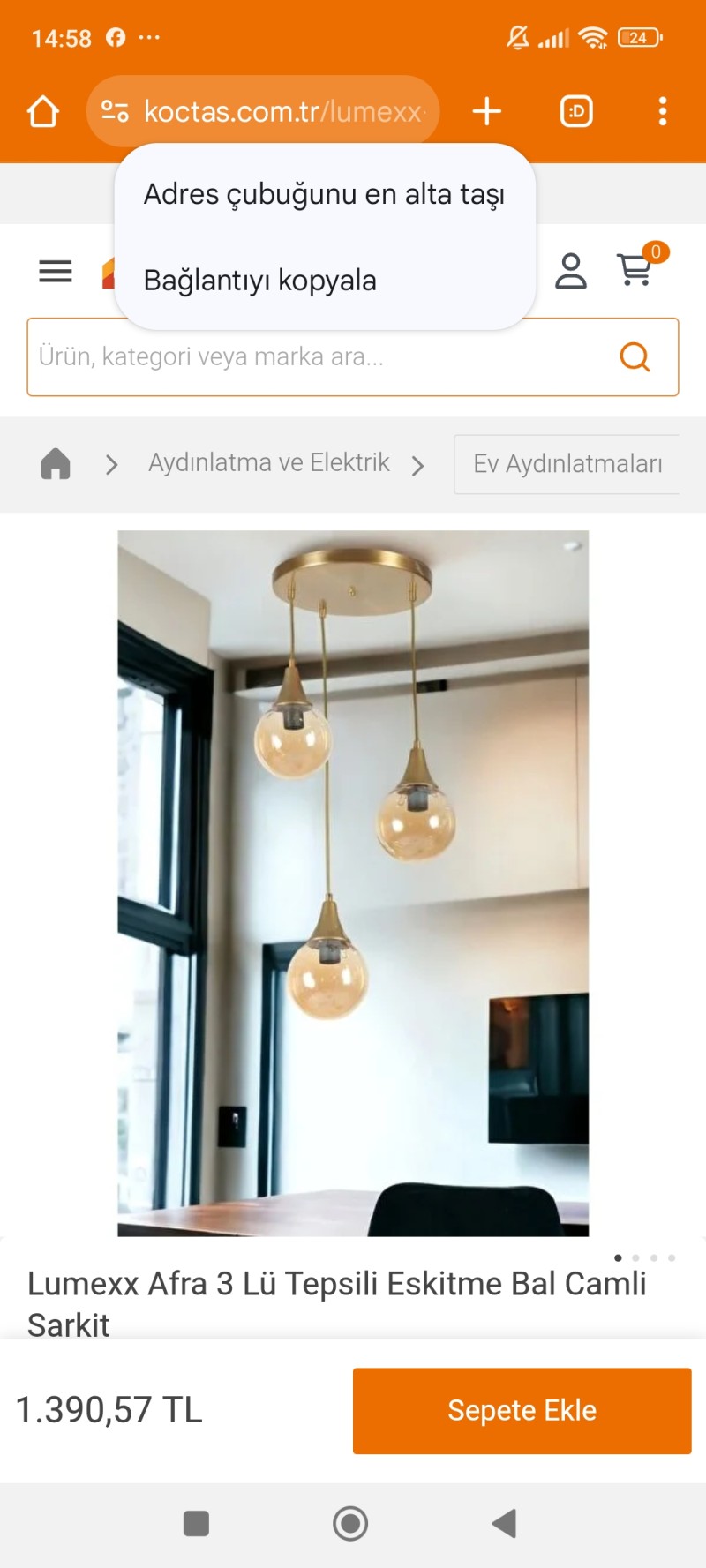The image size is (706, 1568).
Task: Focus the product search field
Action: pos(318,357)
